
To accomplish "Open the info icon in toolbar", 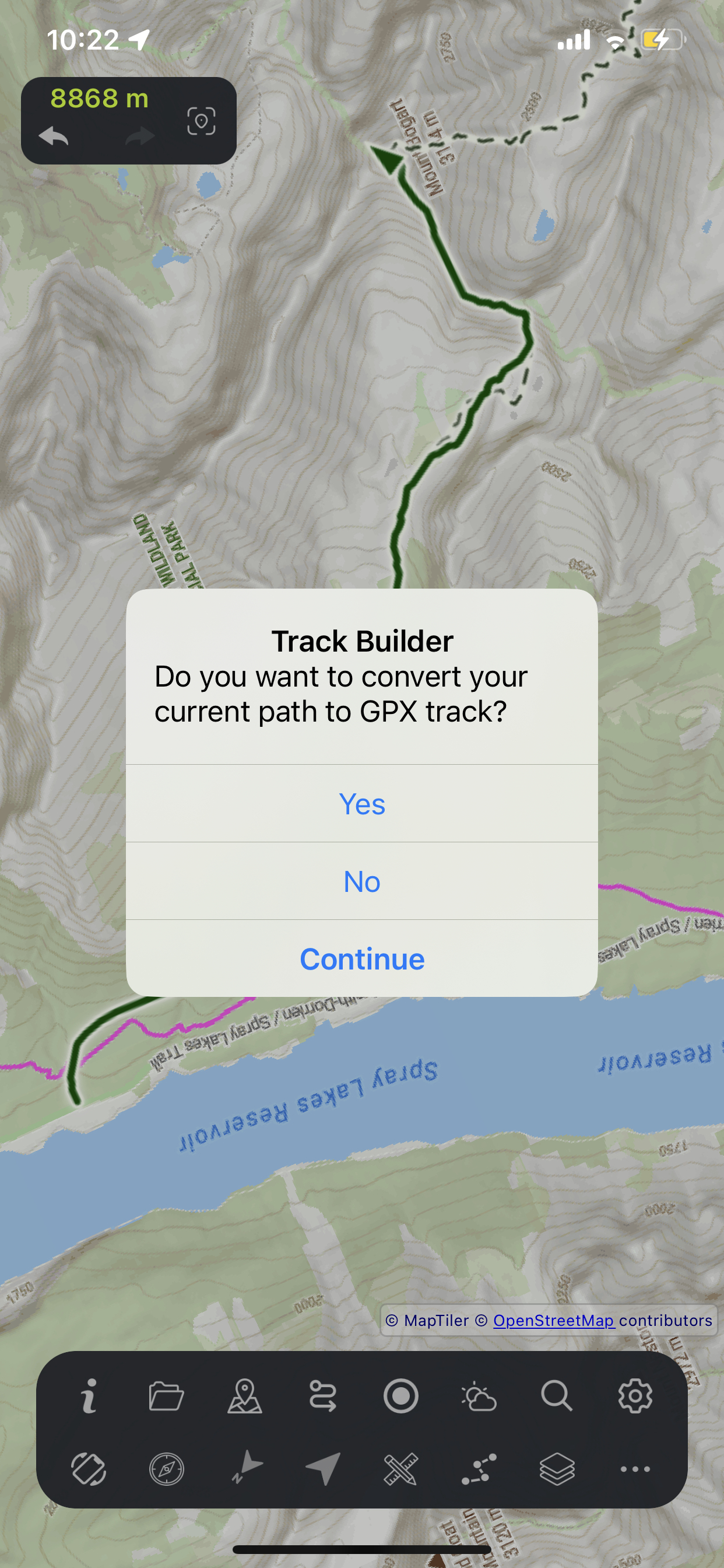I will (x=89, y=1396).
